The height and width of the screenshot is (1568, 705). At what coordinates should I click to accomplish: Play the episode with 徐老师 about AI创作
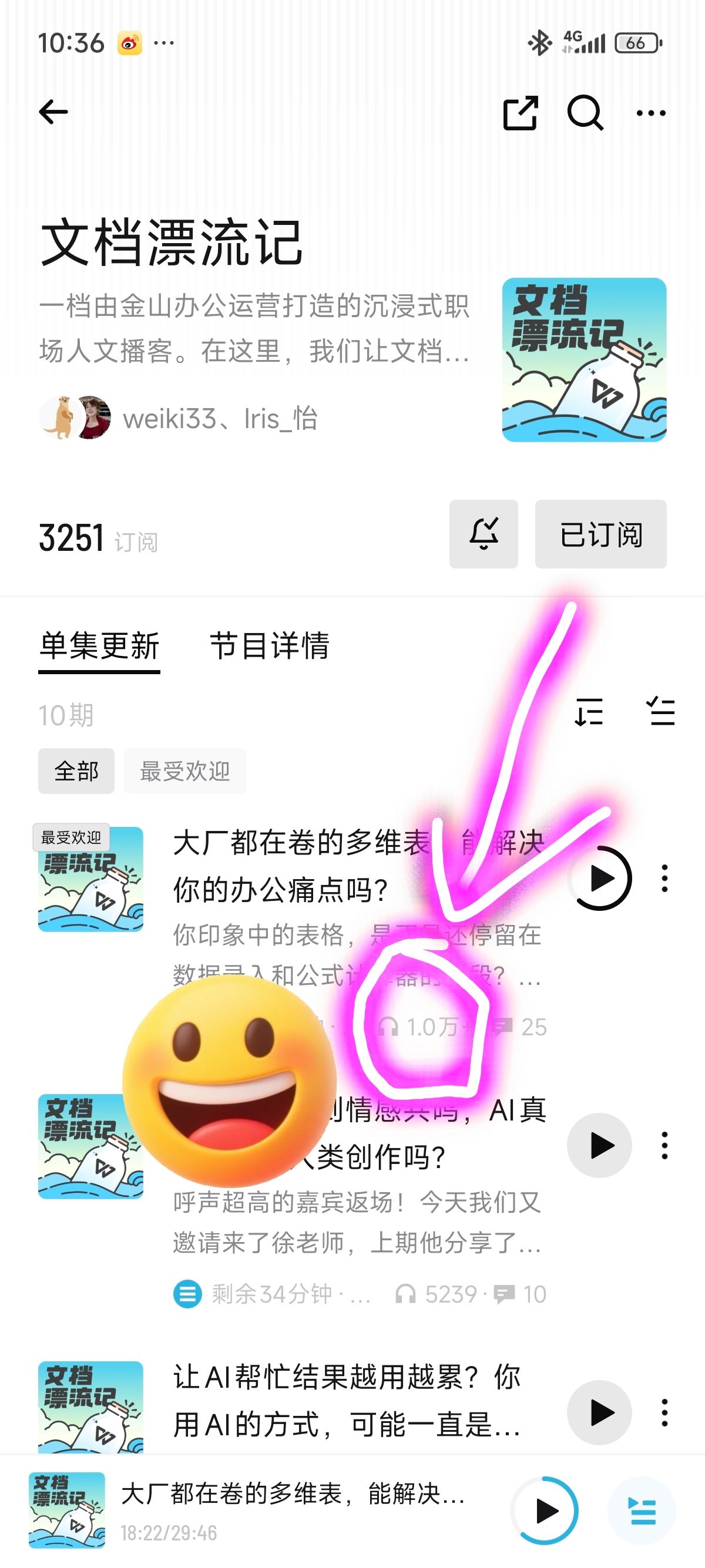(600, 1145)
